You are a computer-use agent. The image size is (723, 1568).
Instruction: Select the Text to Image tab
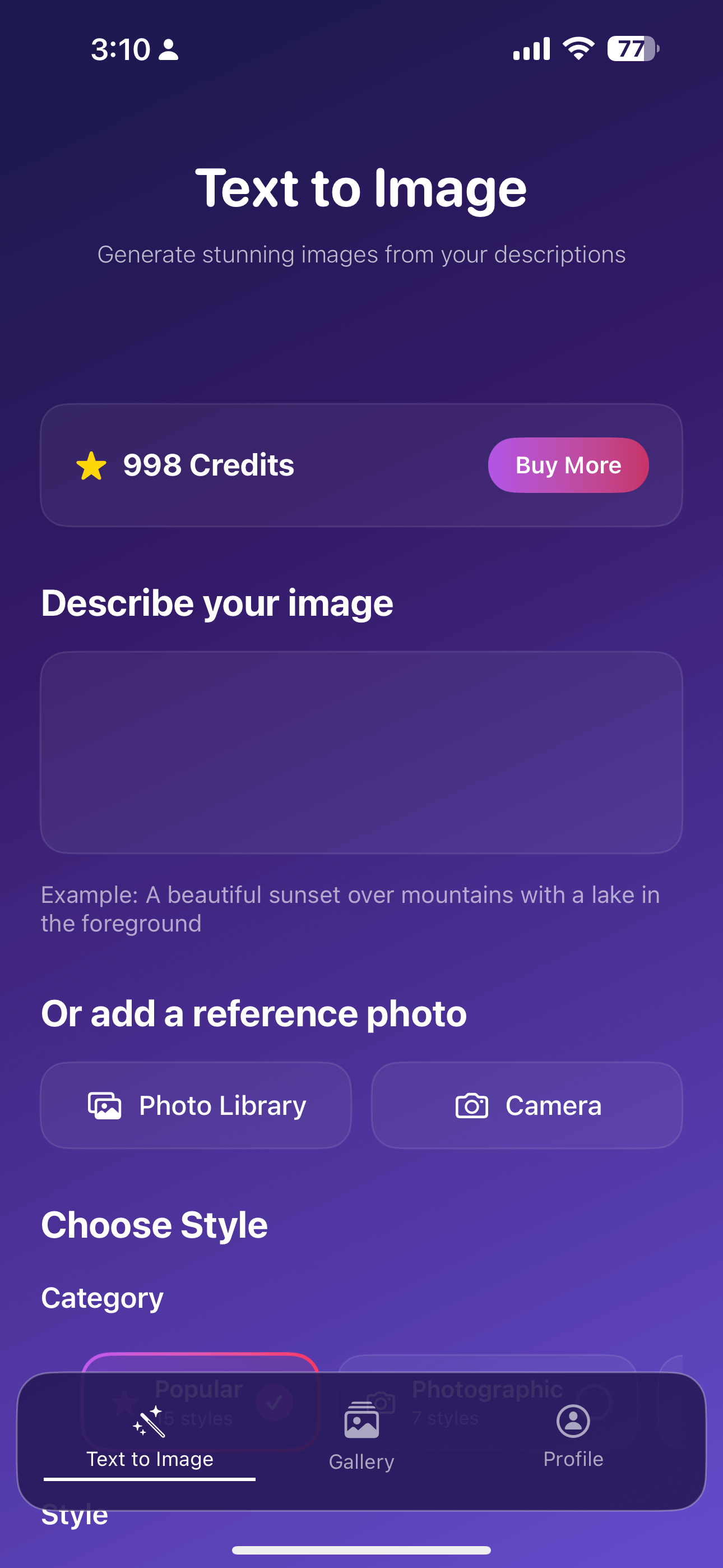150,1439
